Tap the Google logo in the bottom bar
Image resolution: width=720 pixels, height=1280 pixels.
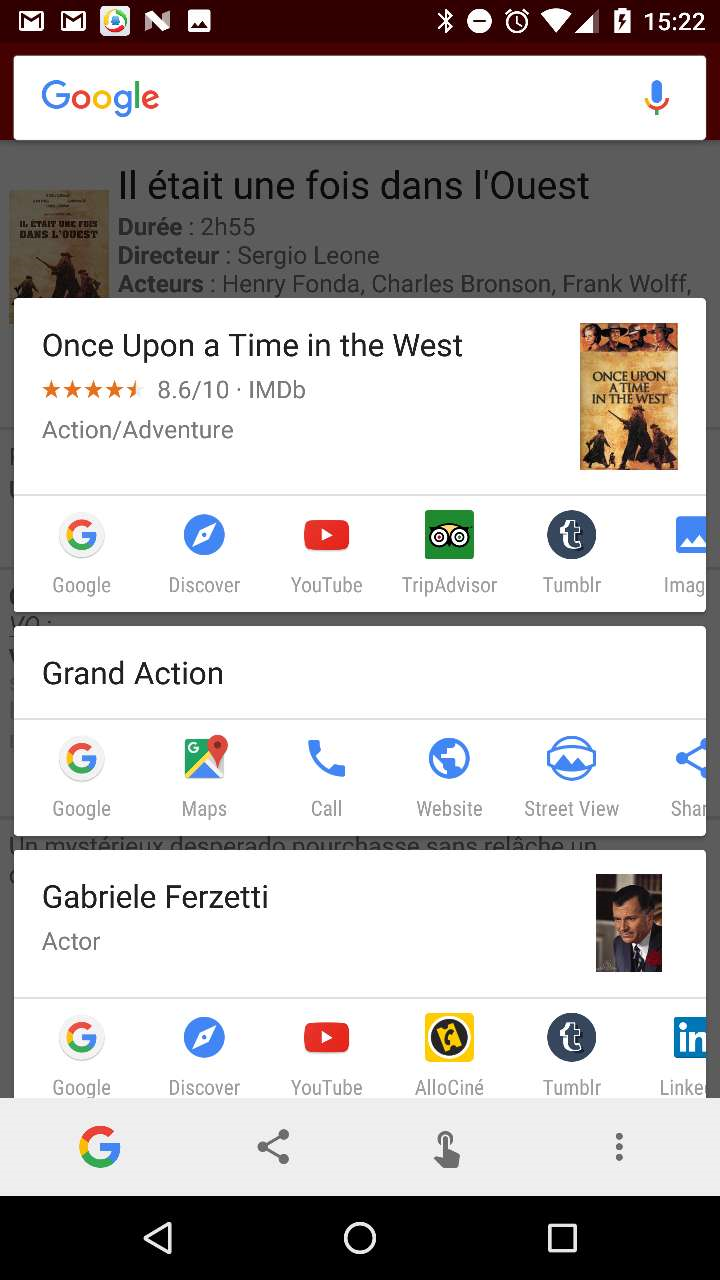pos(100,1147)
